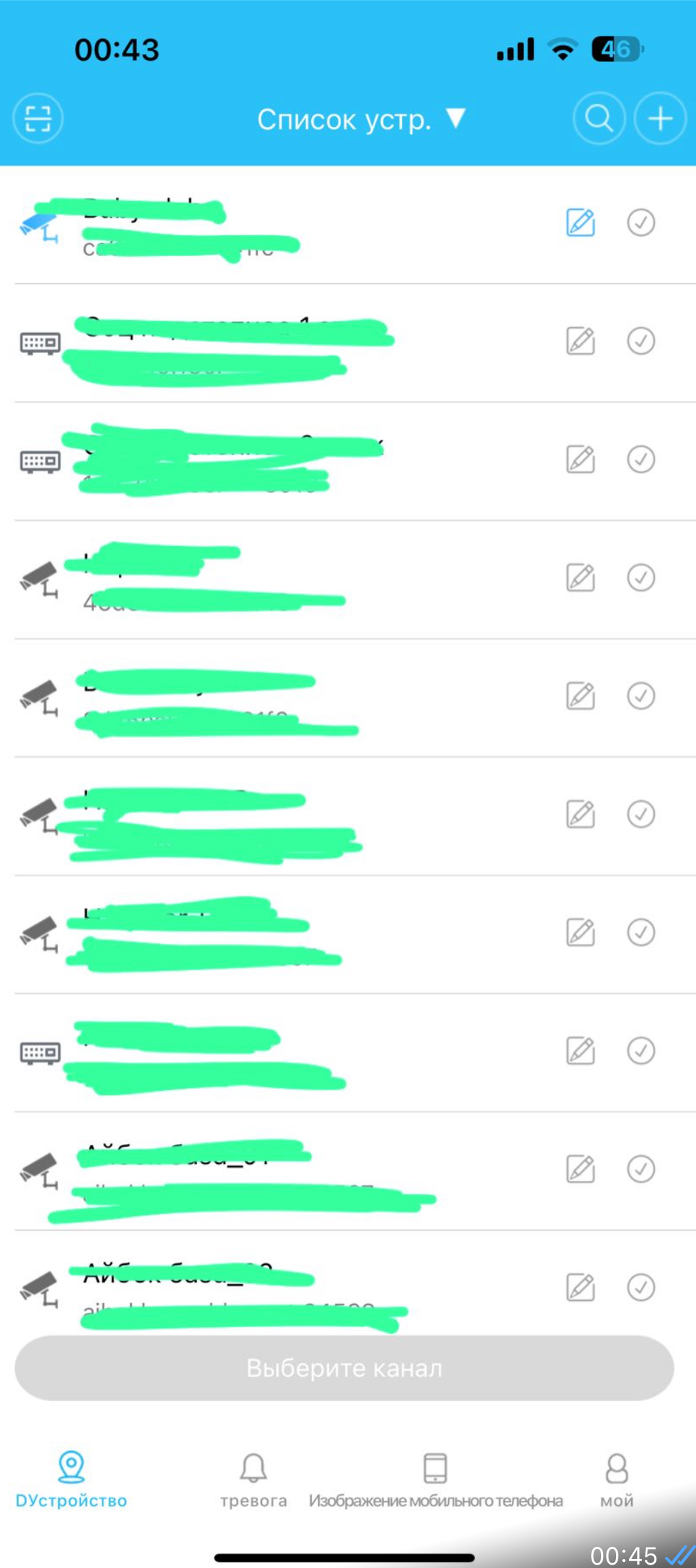Search the device list
This screenshot has width=696, height=1568.
599,118
